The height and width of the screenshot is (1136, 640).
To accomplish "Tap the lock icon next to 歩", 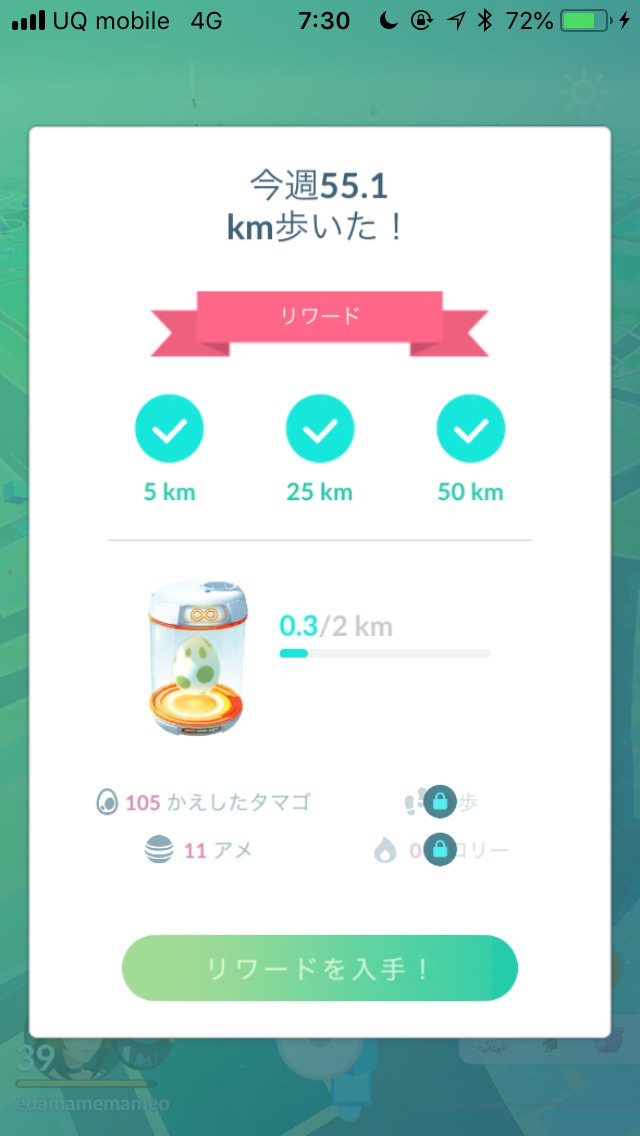I will pyautogui.click(x=440, y=801).
